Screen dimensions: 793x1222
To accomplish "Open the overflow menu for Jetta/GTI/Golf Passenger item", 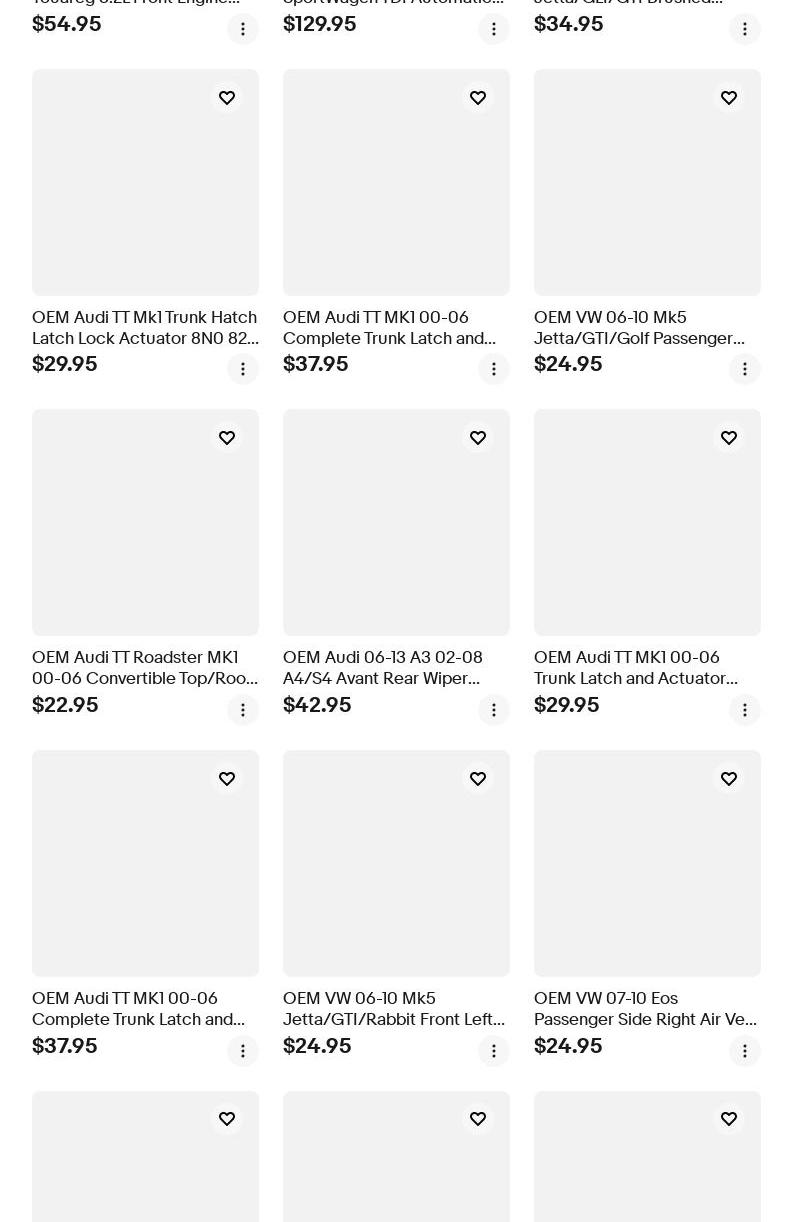I will coord(745,369).
